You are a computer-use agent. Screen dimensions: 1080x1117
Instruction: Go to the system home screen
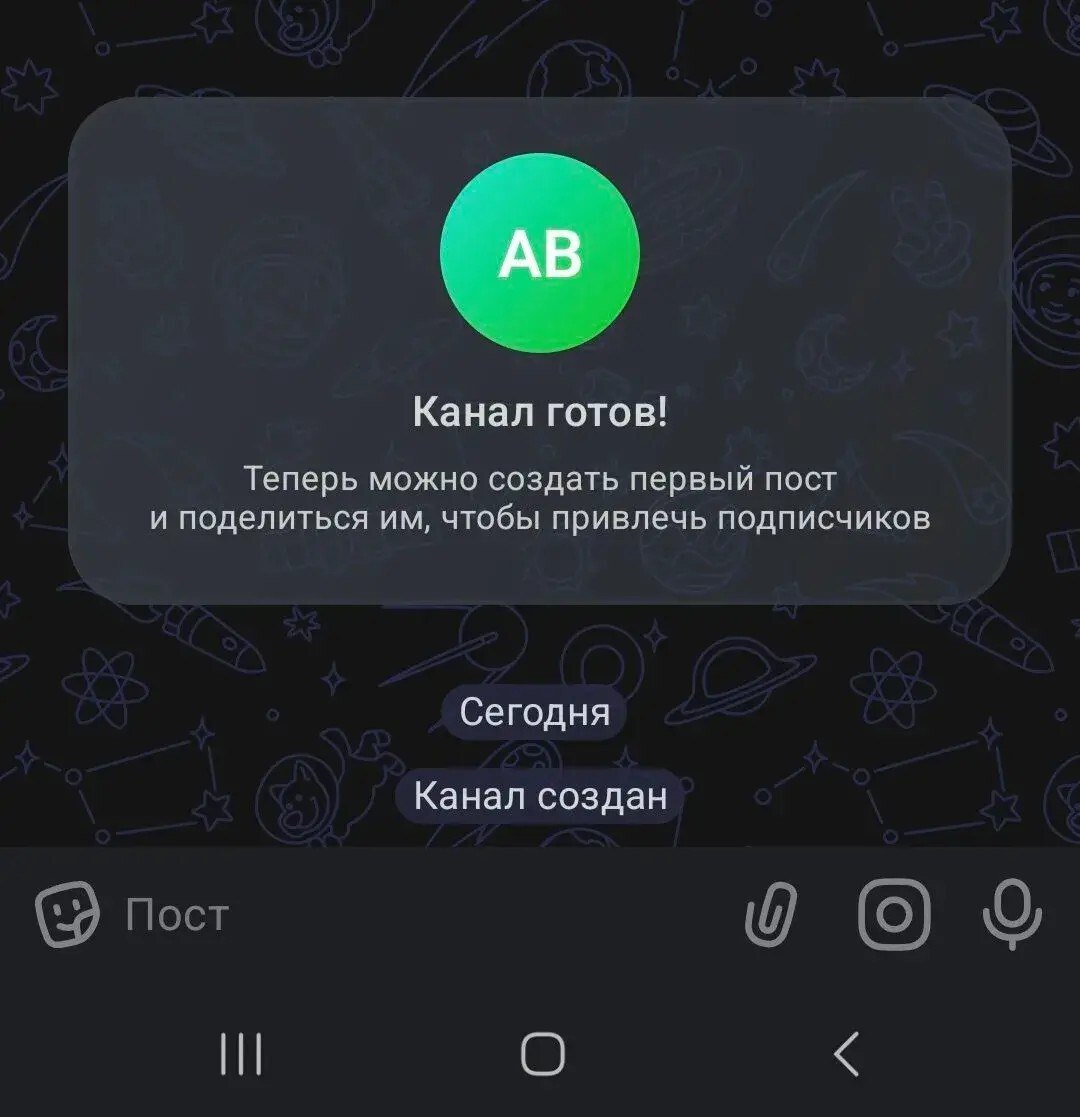542,1054
